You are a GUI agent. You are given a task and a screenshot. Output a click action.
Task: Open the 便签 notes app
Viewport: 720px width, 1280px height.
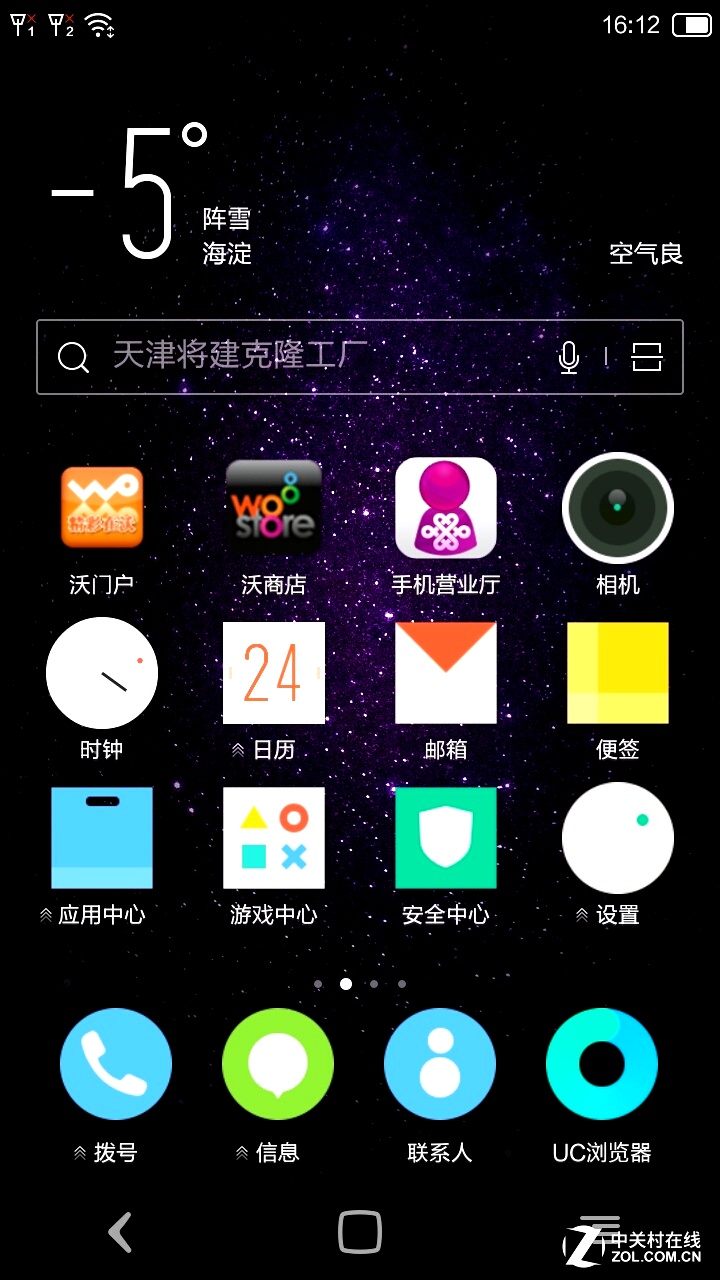tap(618, 673)
